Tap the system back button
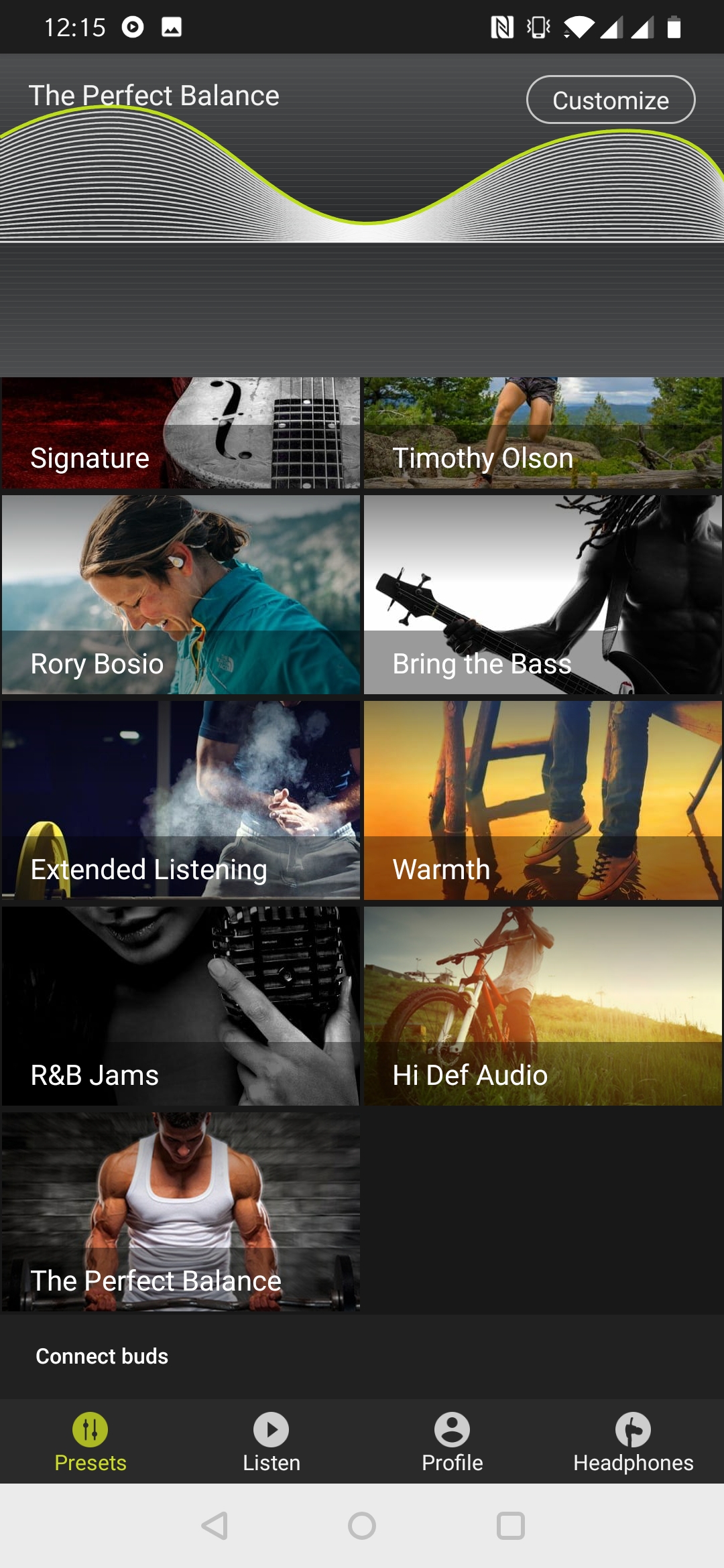This screenshot has width=724, height=1568. click(x=215, y=1526)
